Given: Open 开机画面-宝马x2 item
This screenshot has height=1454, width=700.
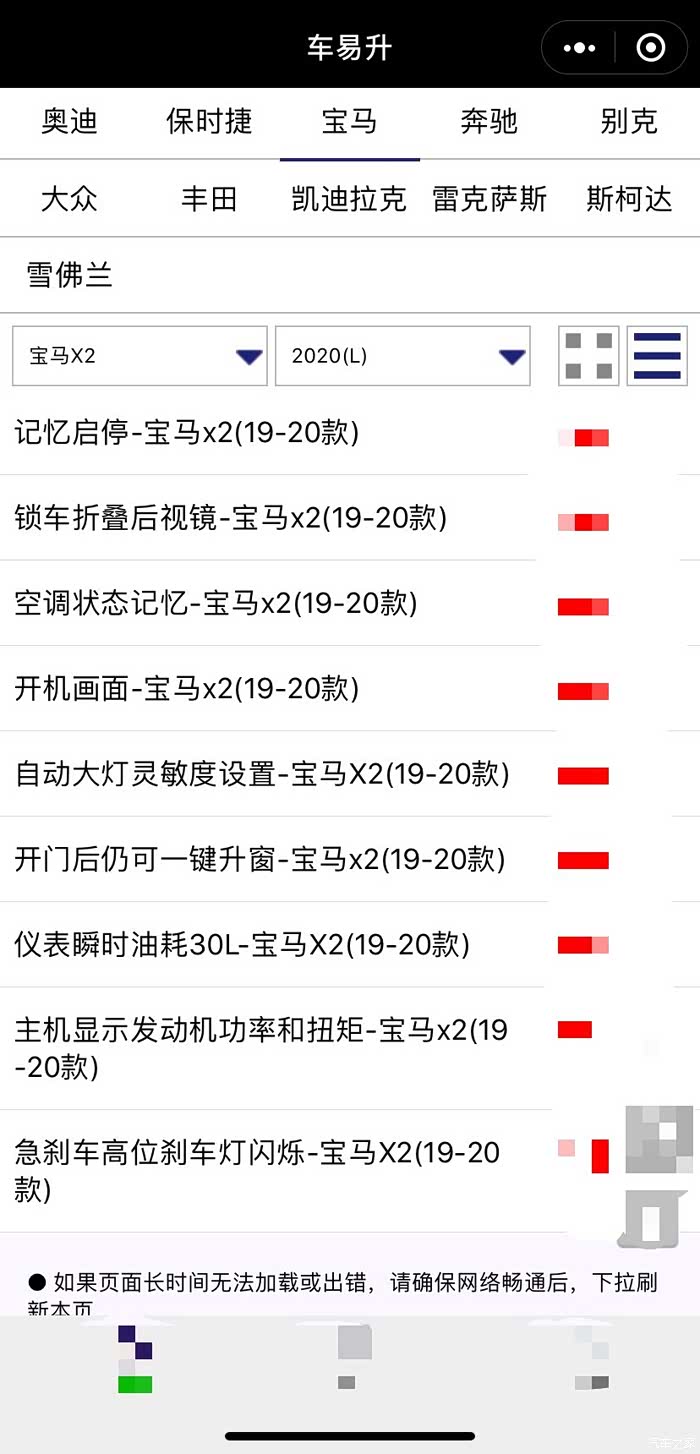Looking at the screenshot, I should [187, 688].
